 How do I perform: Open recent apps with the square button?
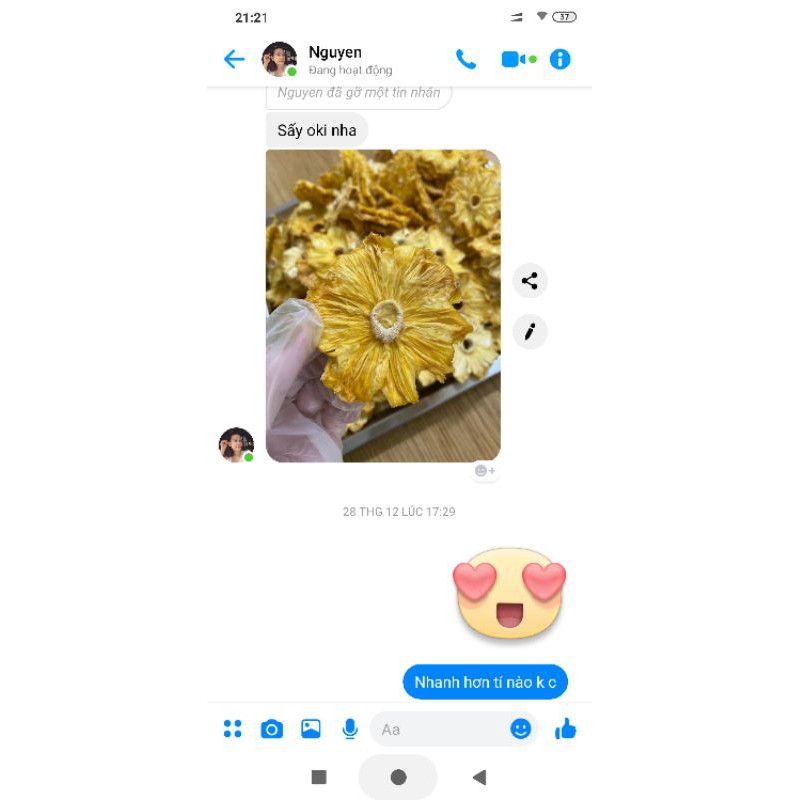319,777
